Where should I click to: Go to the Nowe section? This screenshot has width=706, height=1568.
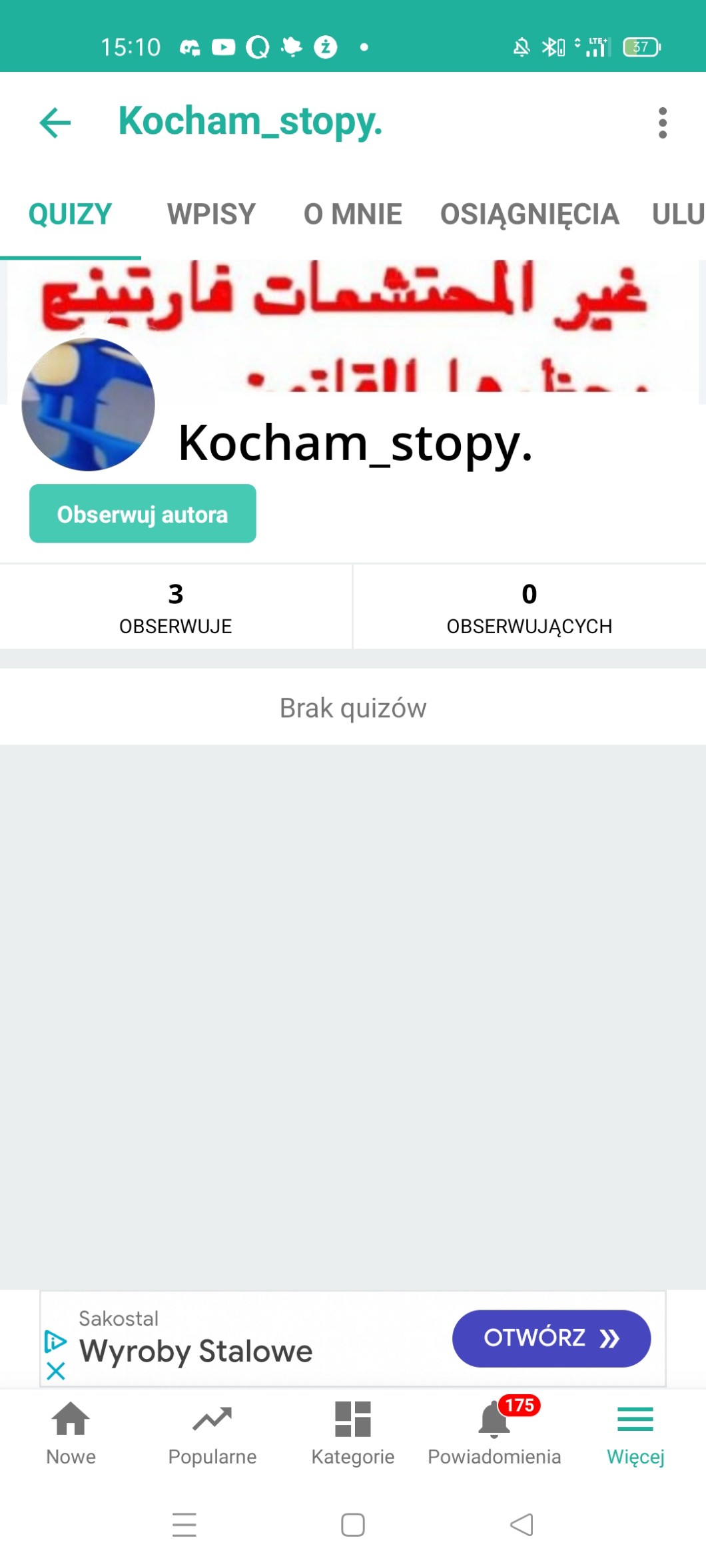click(71, 1432)
